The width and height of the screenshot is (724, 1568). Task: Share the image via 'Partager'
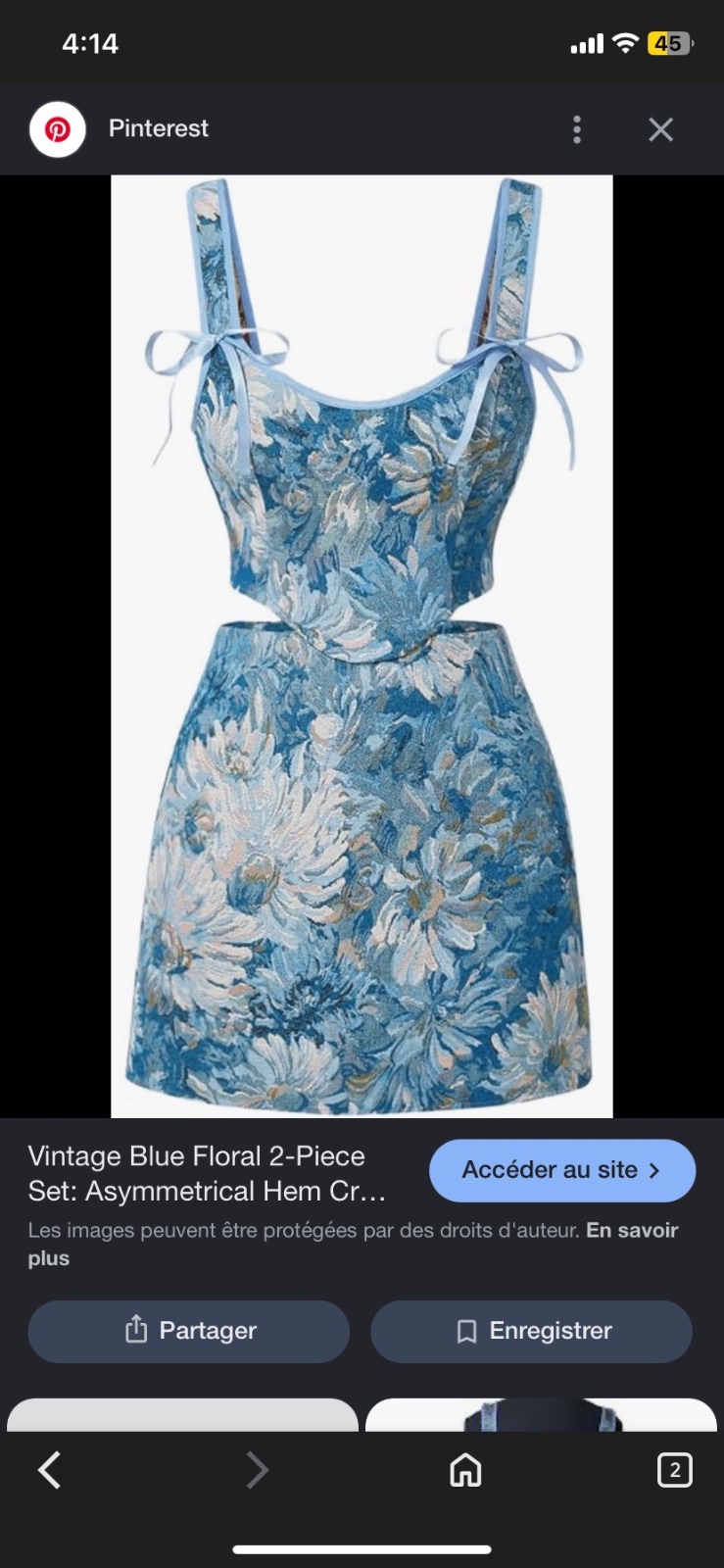pos(189,1331)
